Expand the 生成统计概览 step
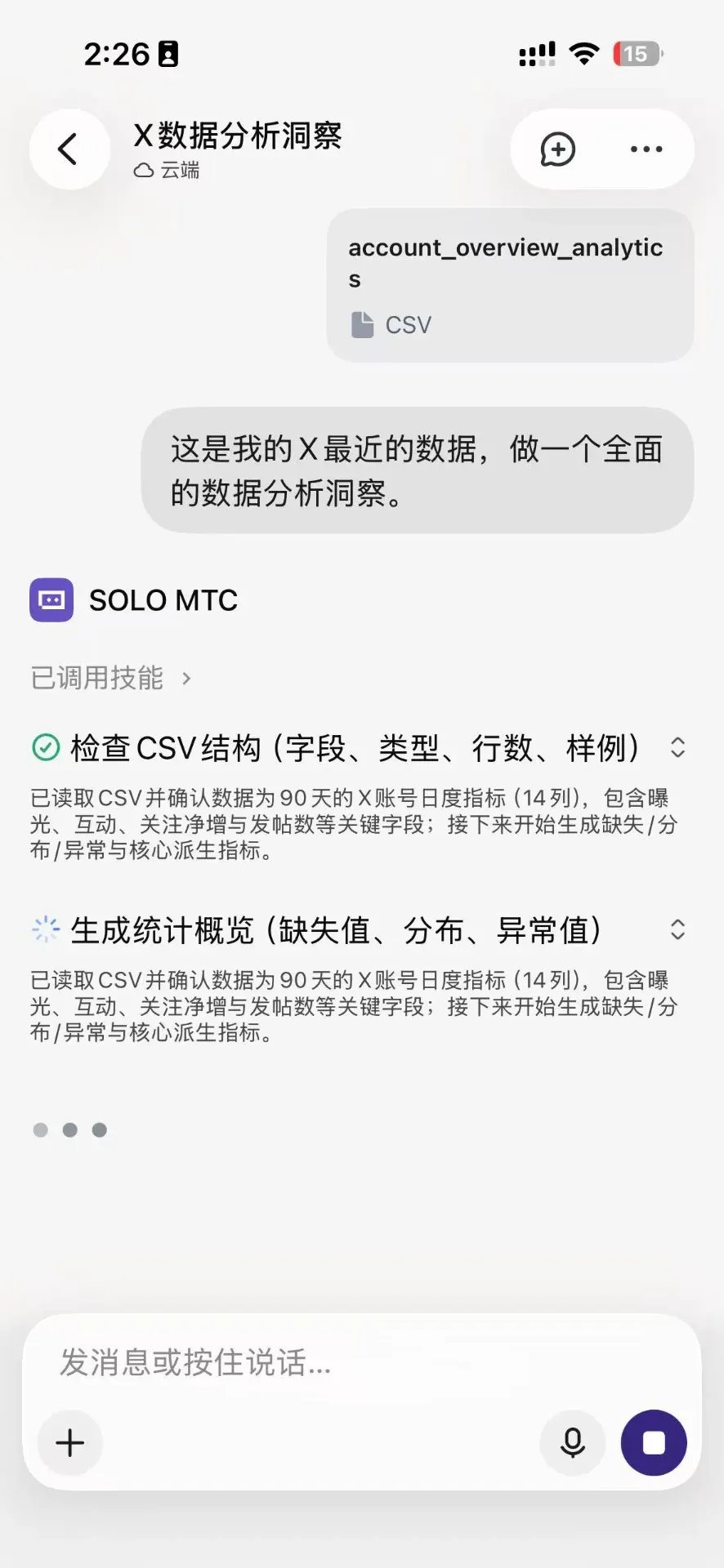 click(x=677, y=929)
